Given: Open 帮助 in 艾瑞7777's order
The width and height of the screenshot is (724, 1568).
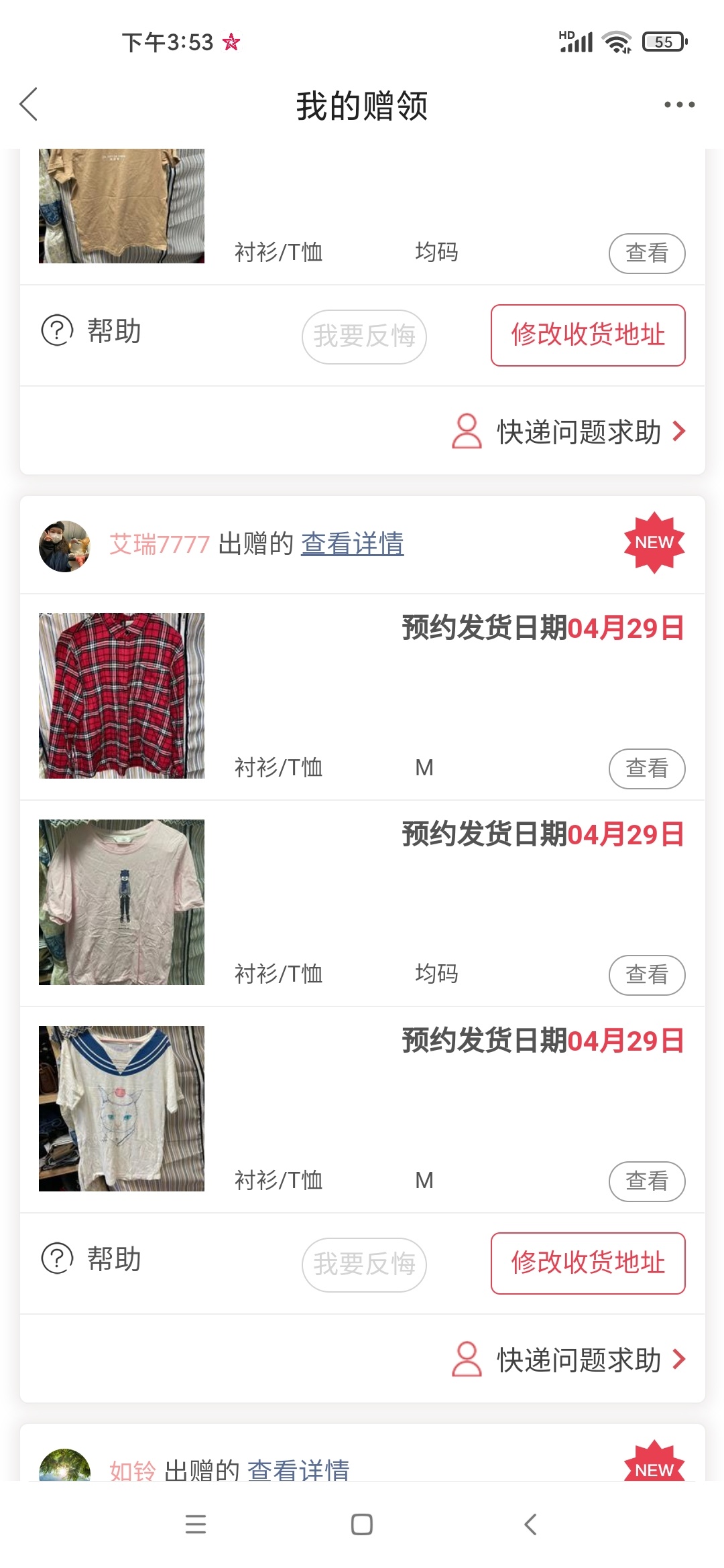Looking at the screenshot, I should 92,1259.
